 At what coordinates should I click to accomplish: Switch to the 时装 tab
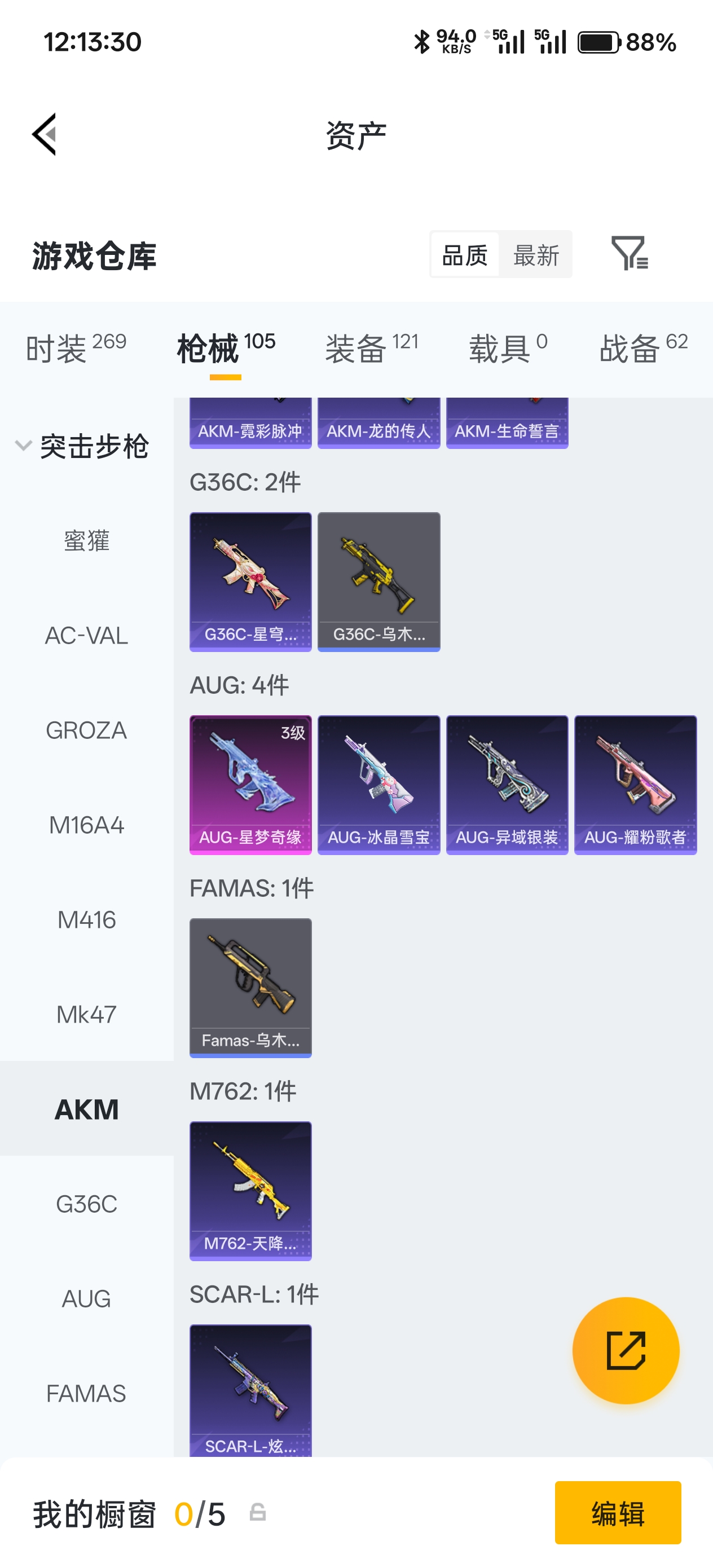[76, 348]
